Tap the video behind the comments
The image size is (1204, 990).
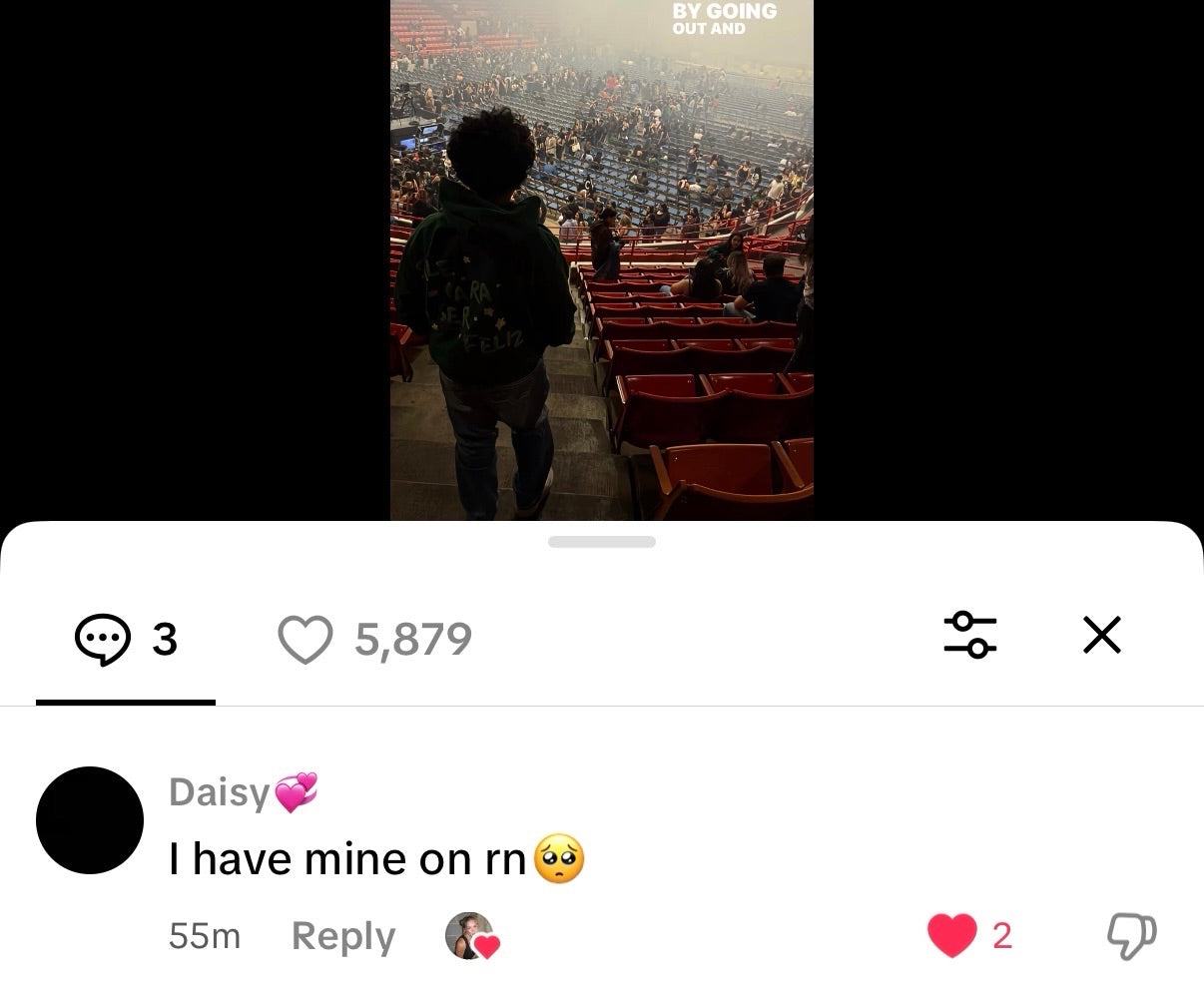click(x=601, y=259)
